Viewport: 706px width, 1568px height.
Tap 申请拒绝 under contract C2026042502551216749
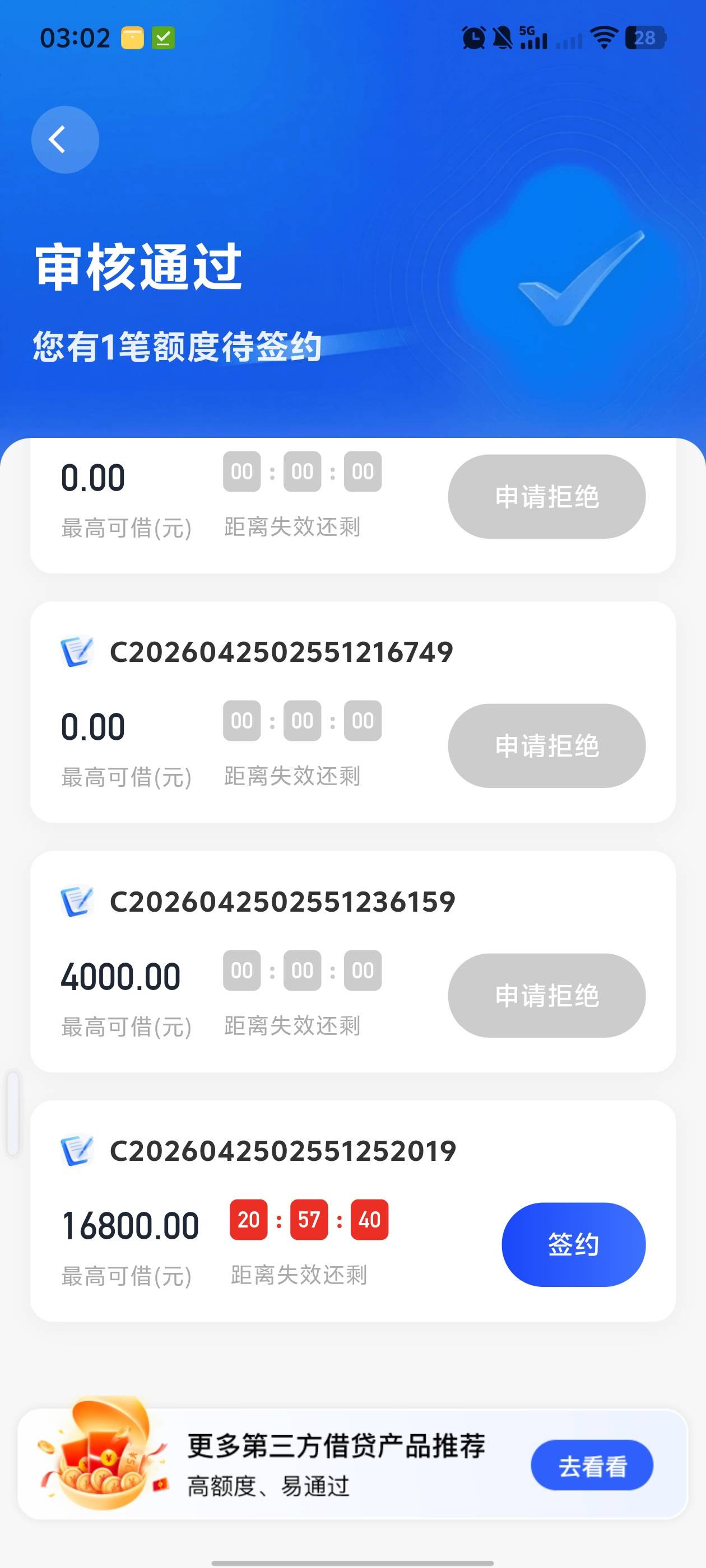click(x=546, y=745)
